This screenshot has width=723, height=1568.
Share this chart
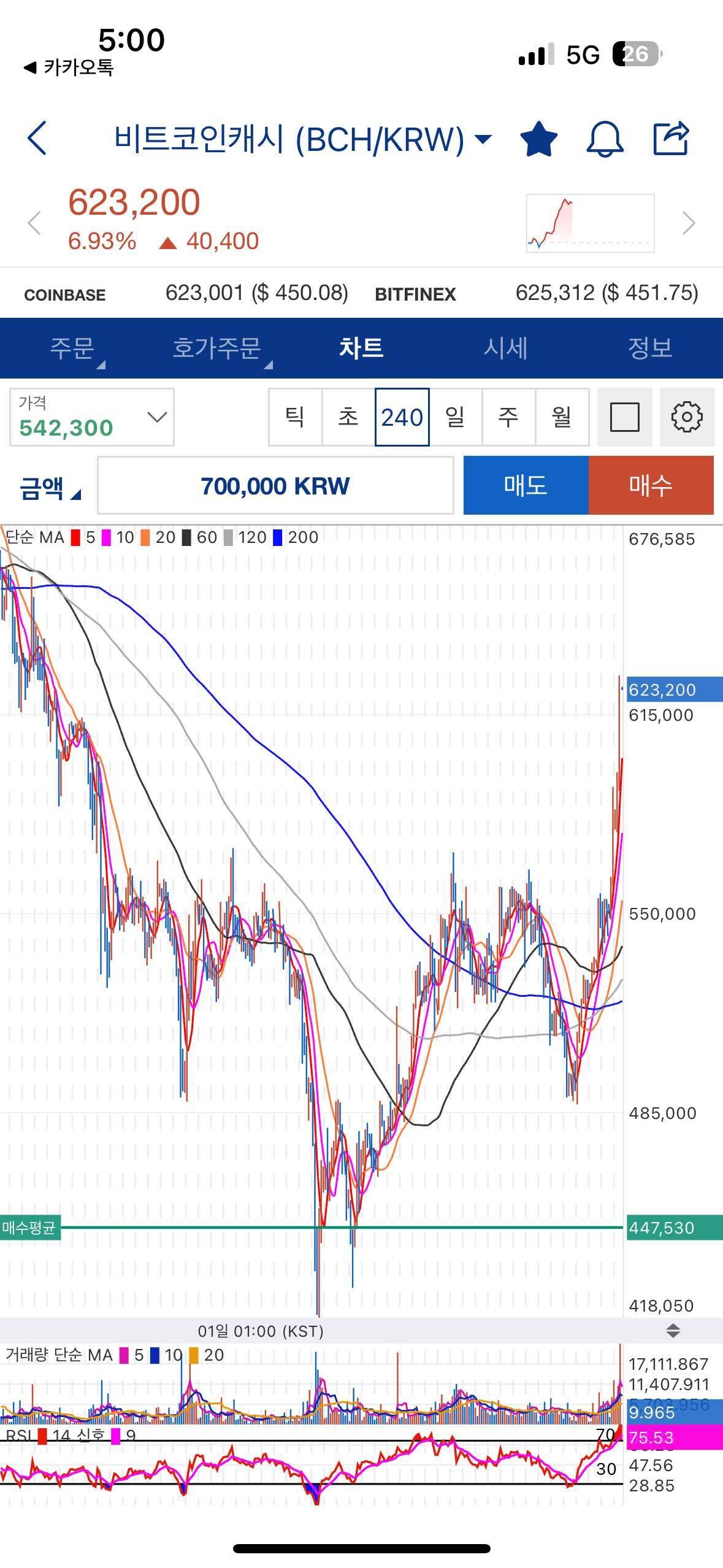pos(670,139)
